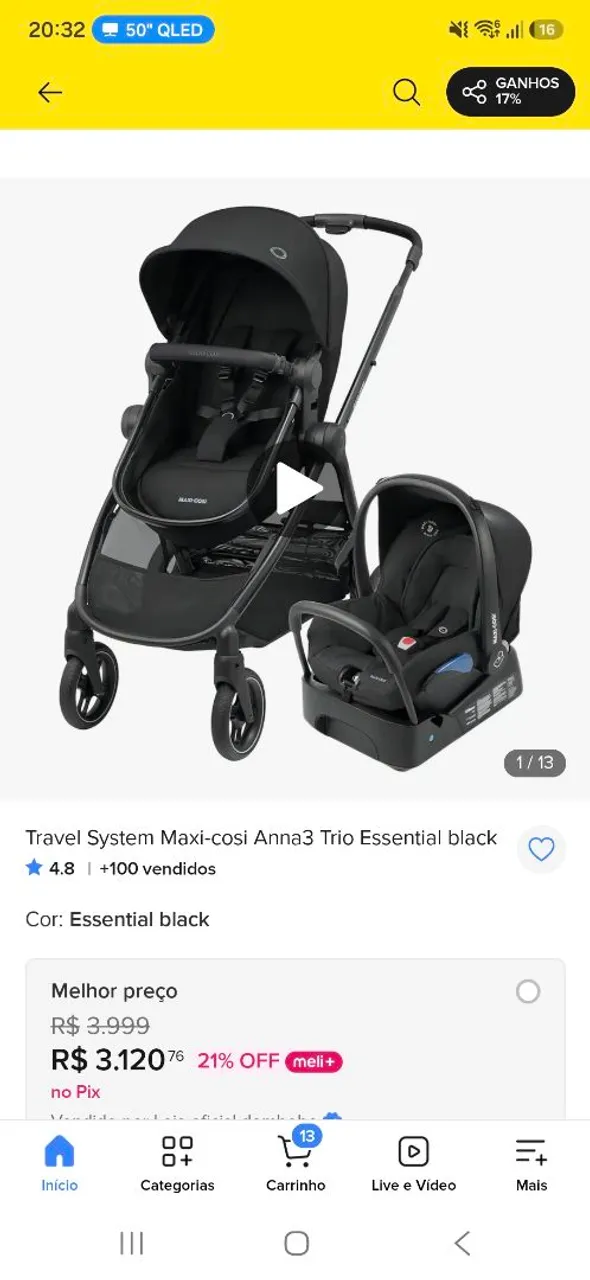Image resolution: width=590 pixels, height=1280 pixels.
Task: Select the Melhor preço radio option
Action: click(x=528, y=991)
